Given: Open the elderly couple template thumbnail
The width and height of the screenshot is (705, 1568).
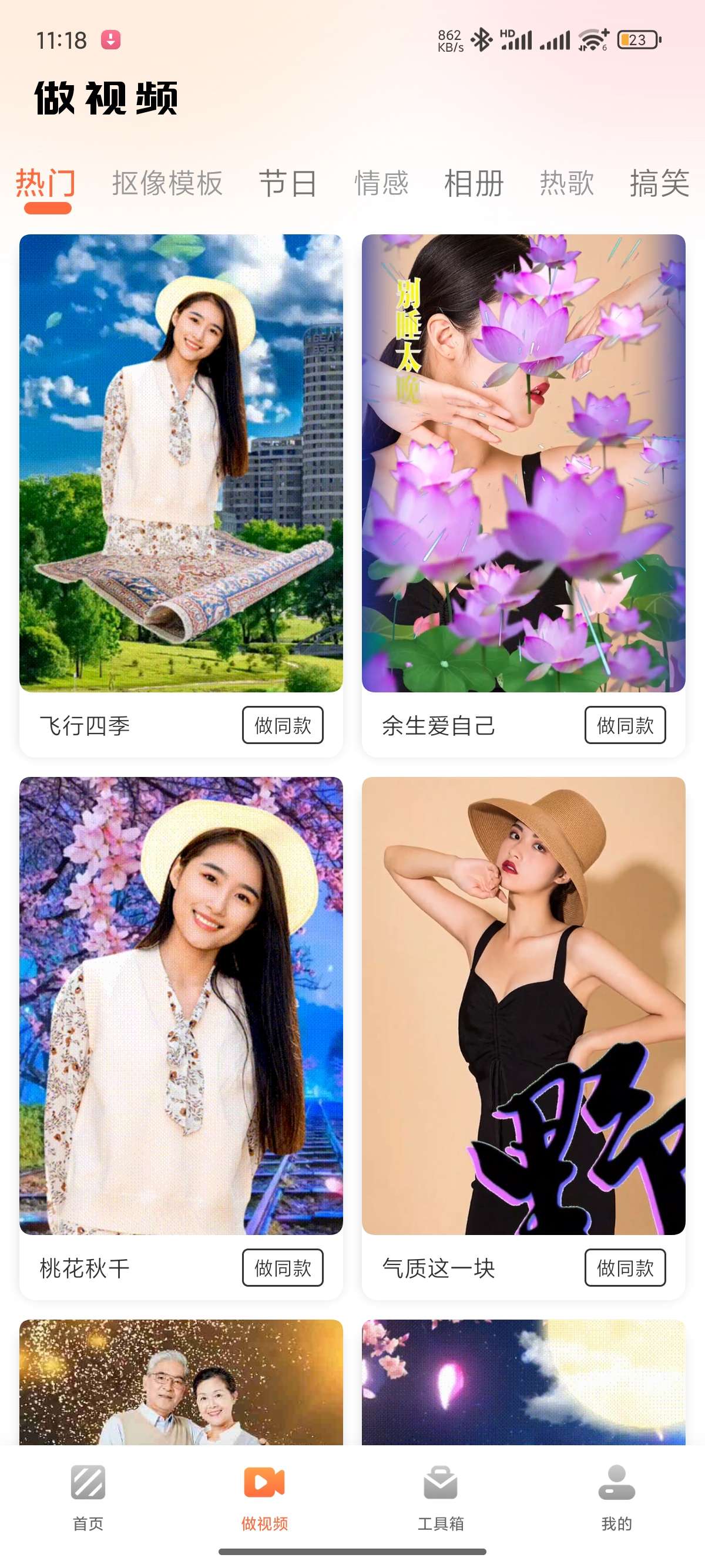Looking at the screenshot, I should [181, 1382].
